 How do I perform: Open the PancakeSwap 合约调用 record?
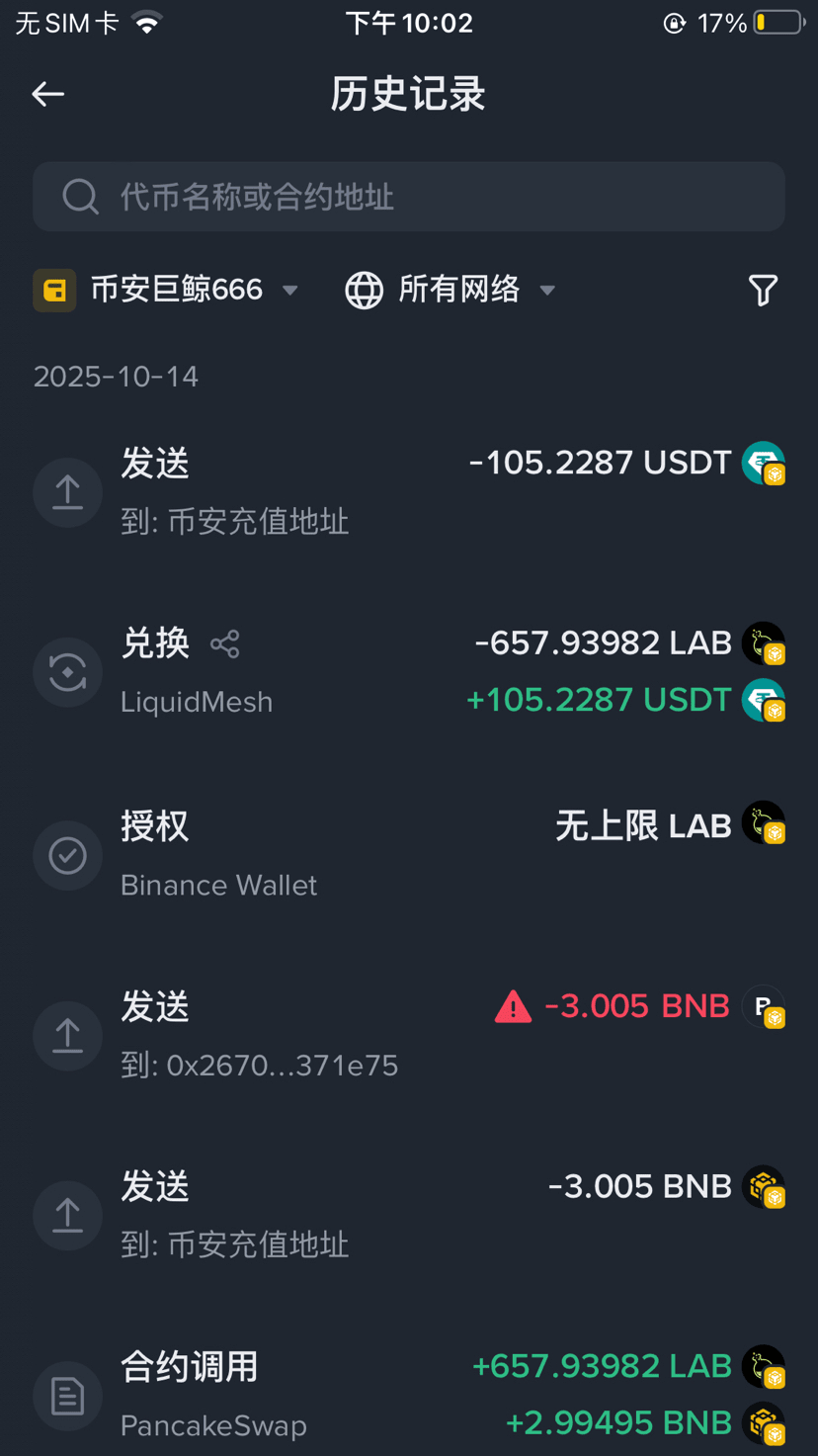coord(409,1395)
